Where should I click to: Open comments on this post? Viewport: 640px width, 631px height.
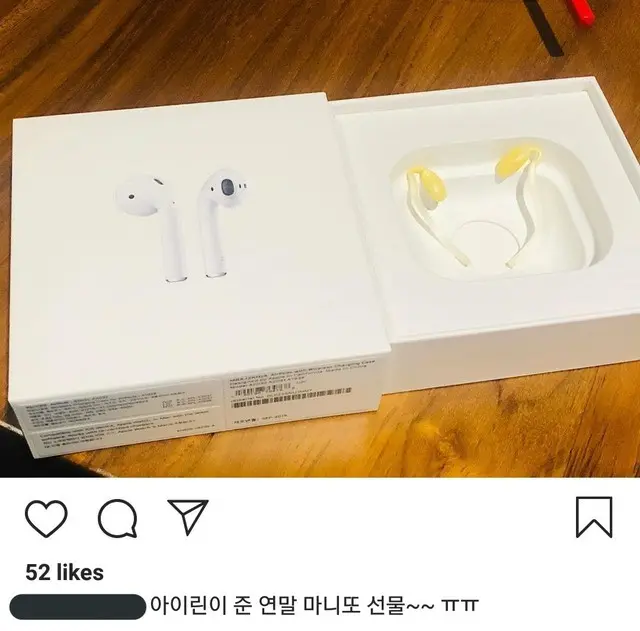coord(117,518)
